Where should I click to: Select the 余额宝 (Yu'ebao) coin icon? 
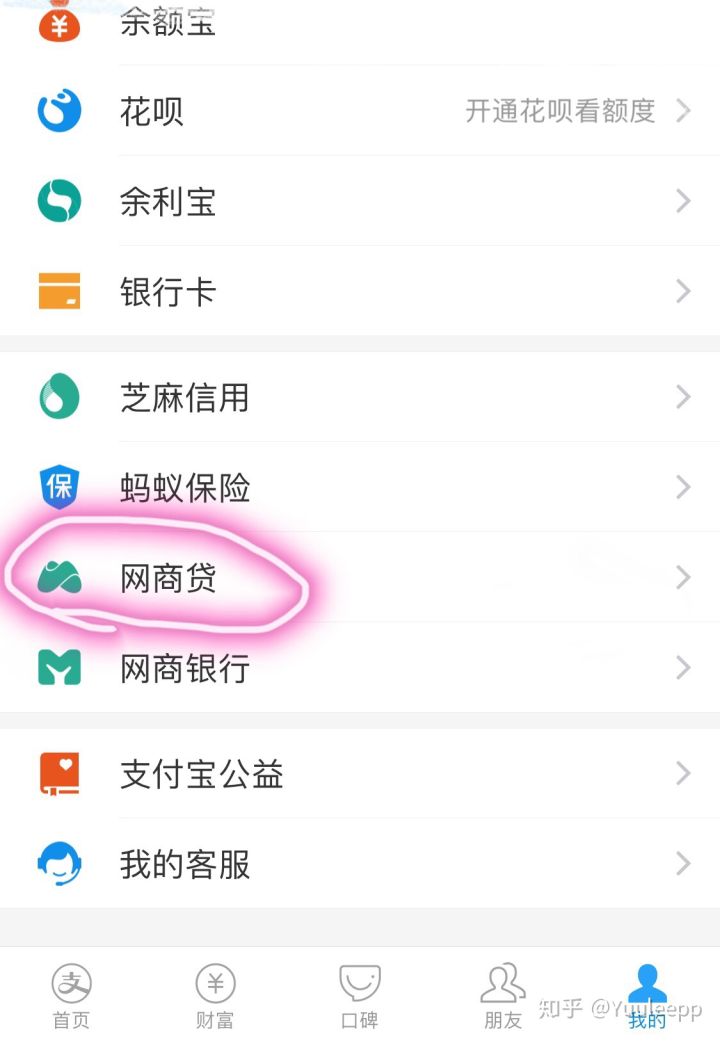pos(58,20)
